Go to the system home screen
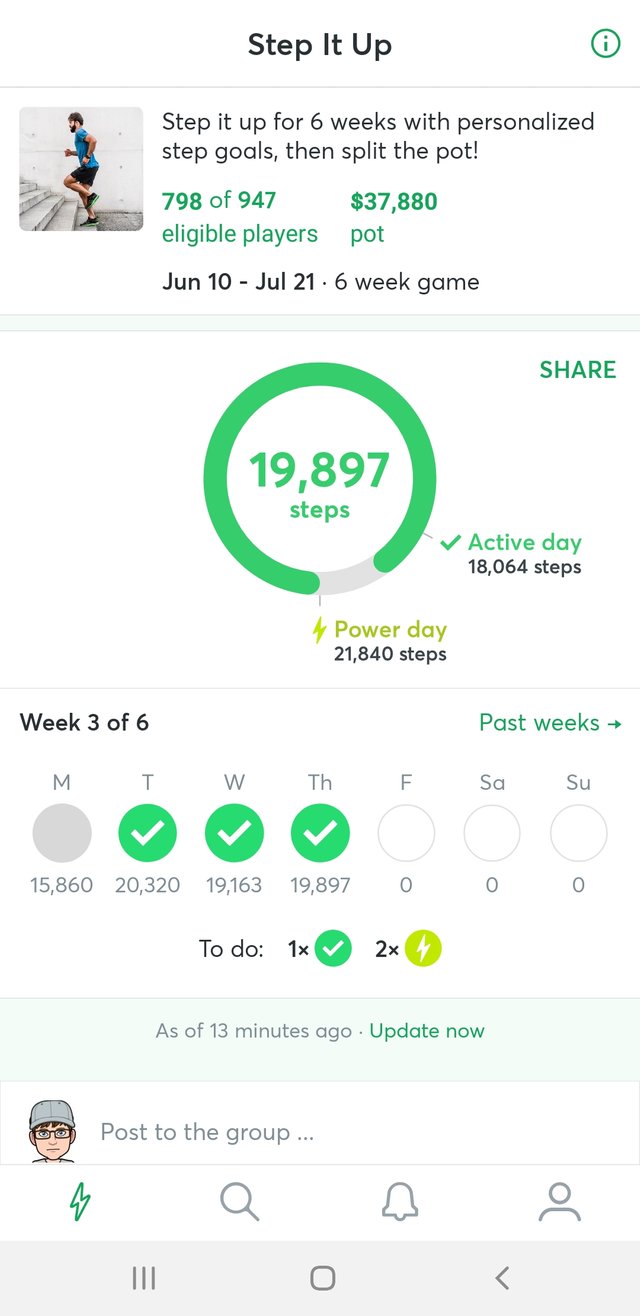Screen dimensions: 640x1316 coord(322,1277)
